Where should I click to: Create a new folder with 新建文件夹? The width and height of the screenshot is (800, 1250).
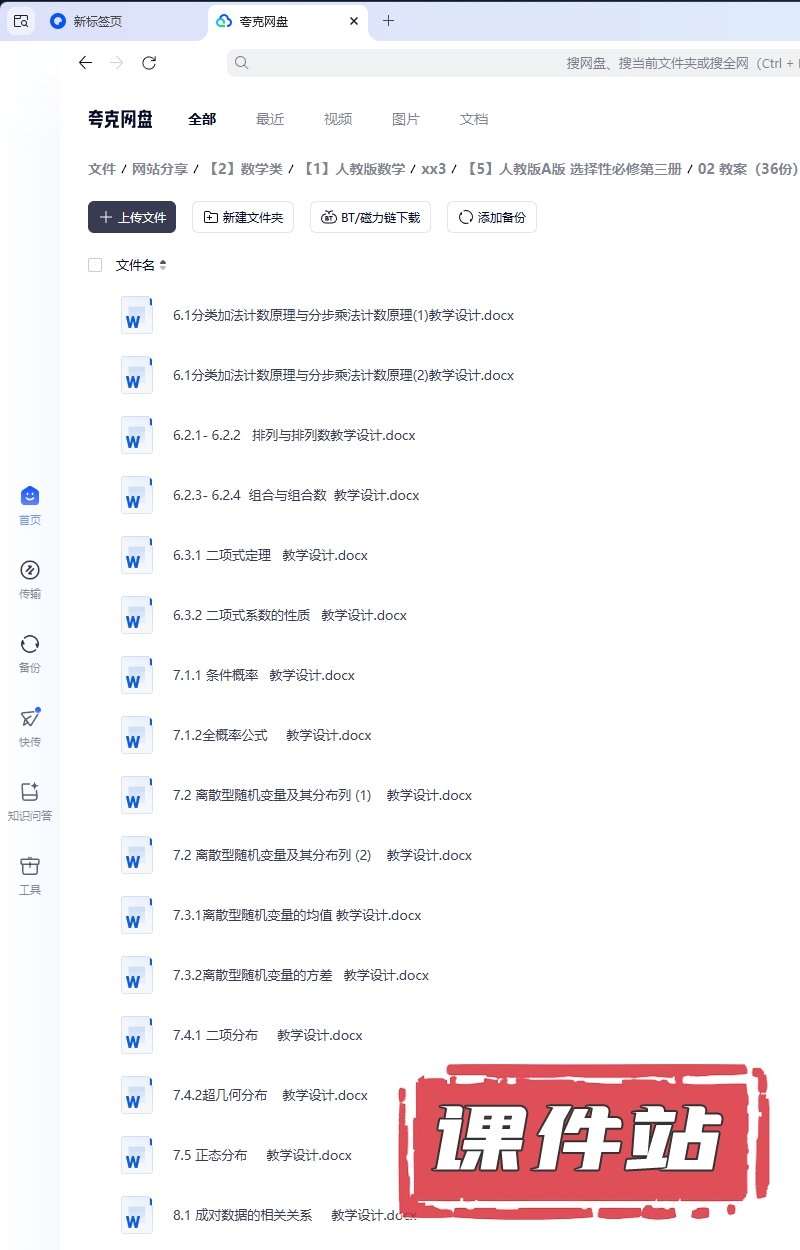click(x=243, y=217)
